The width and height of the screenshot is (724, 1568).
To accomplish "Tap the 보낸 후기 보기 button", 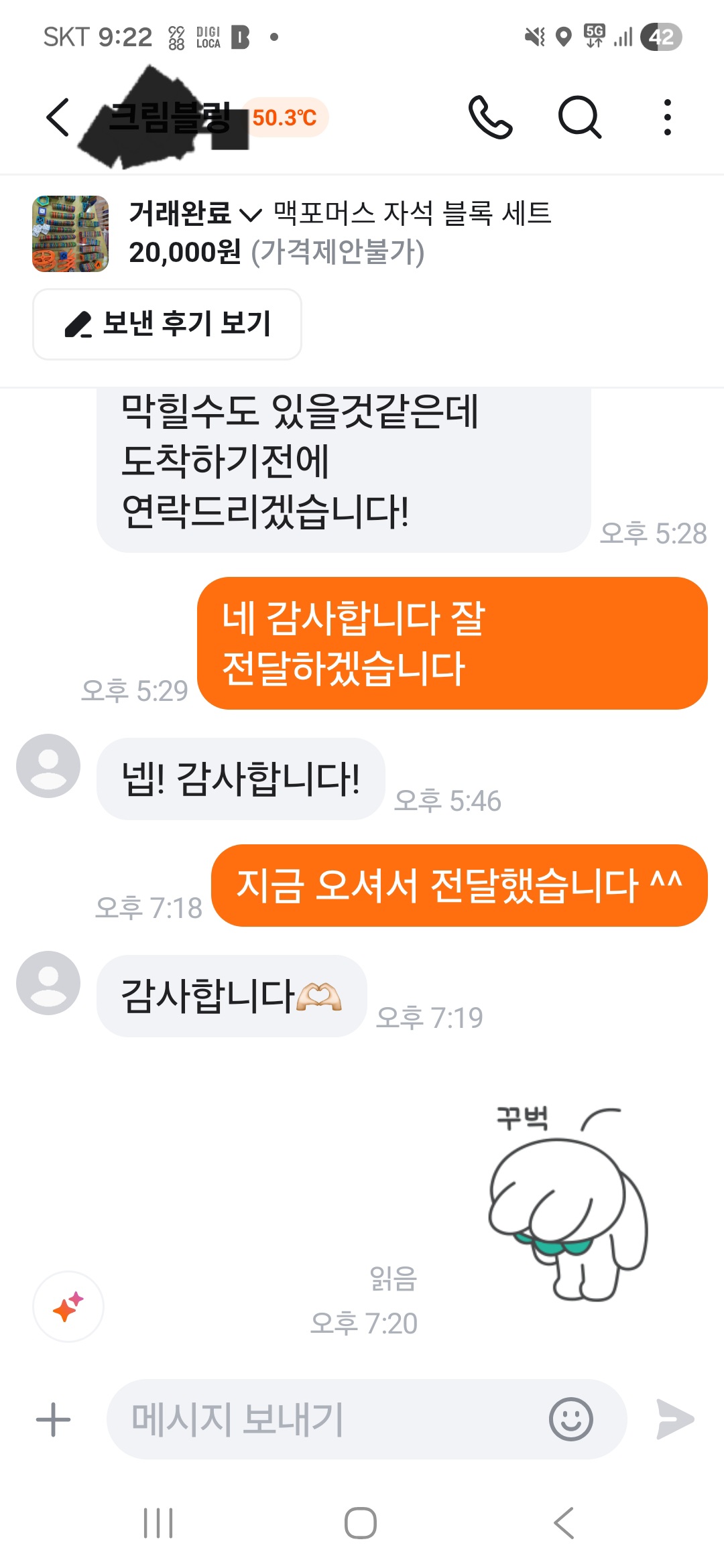I will click(167, 324).
